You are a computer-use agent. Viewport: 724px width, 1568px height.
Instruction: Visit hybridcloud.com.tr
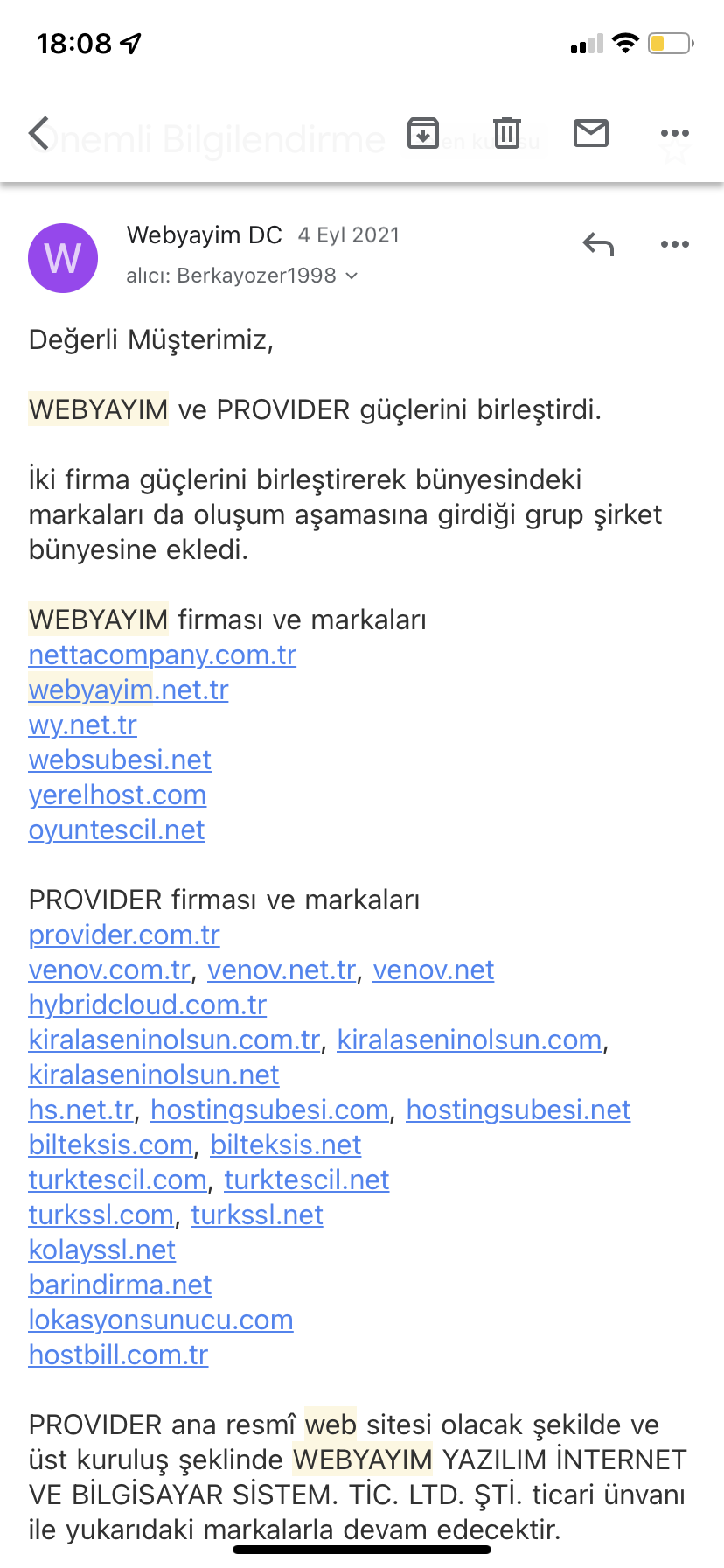[148, 1005]
